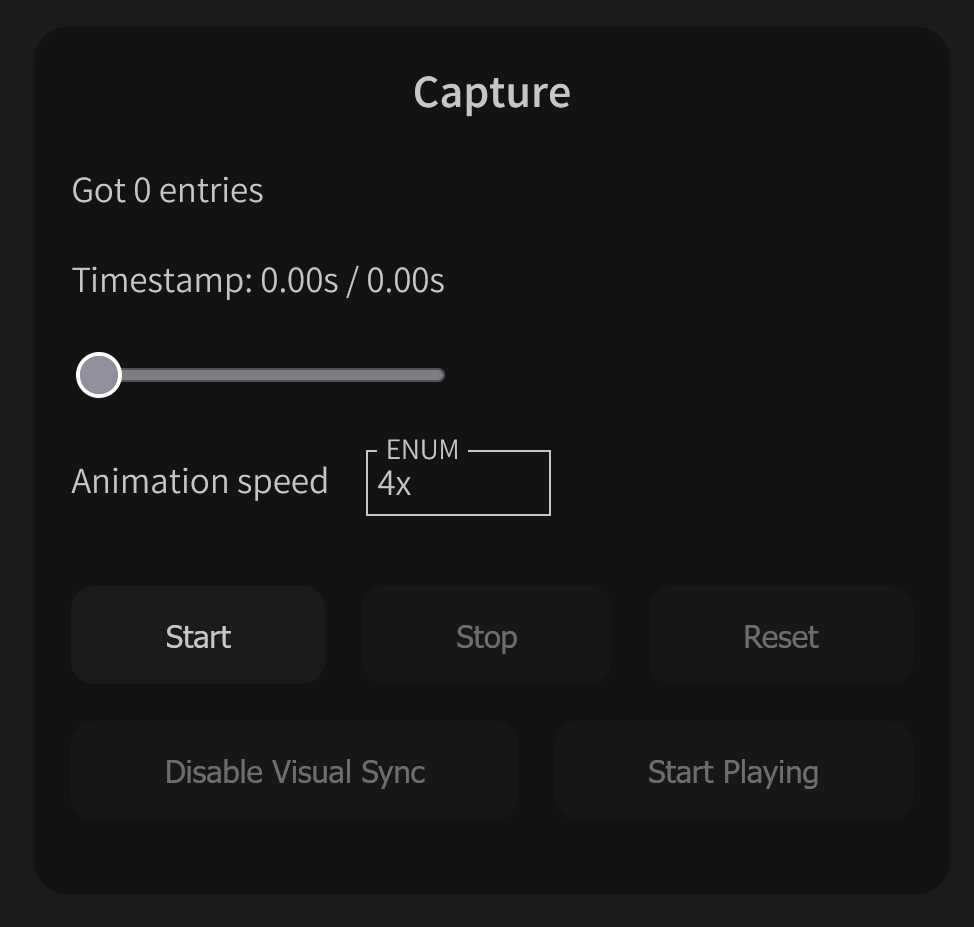
Task: Tap the Stop button
Action: tap(486, 636)
